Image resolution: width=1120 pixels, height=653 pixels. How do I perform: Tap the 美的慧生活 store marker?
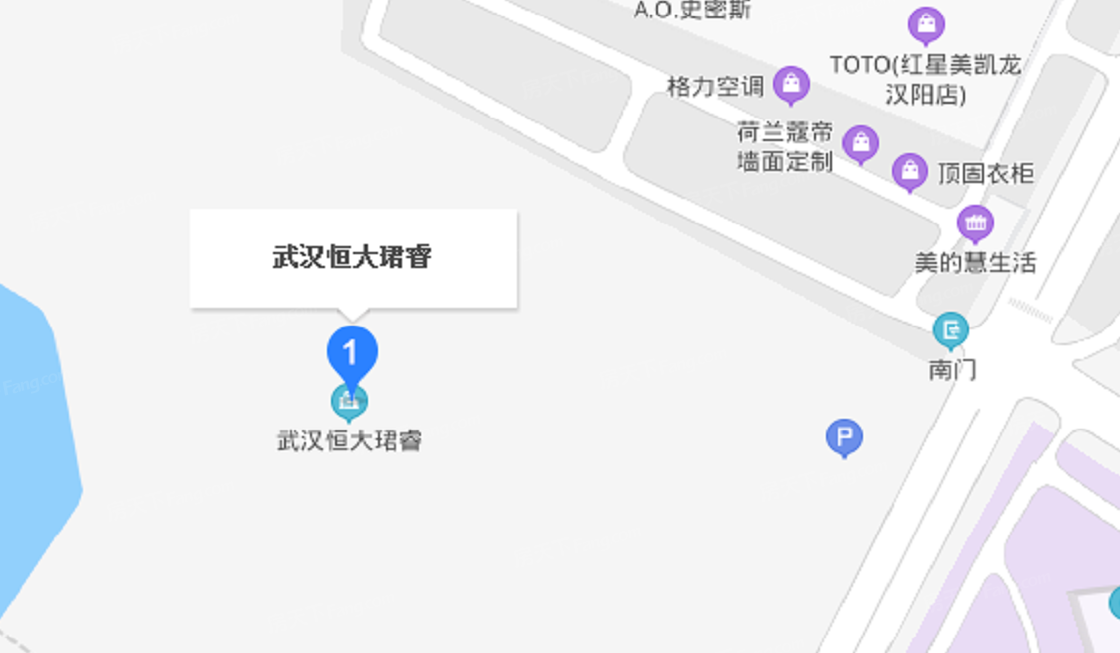[975, 224]
